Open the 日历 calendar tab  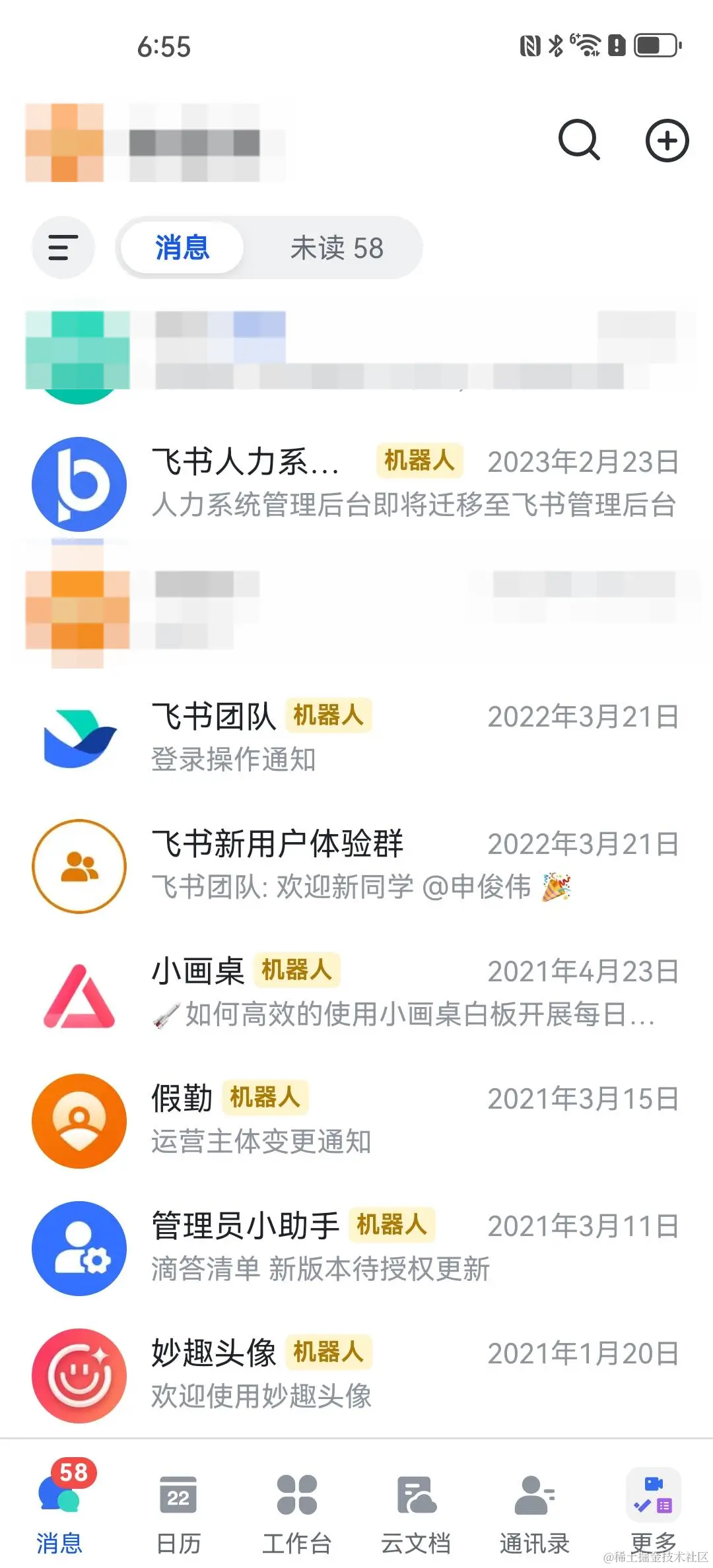point(178,1511)
